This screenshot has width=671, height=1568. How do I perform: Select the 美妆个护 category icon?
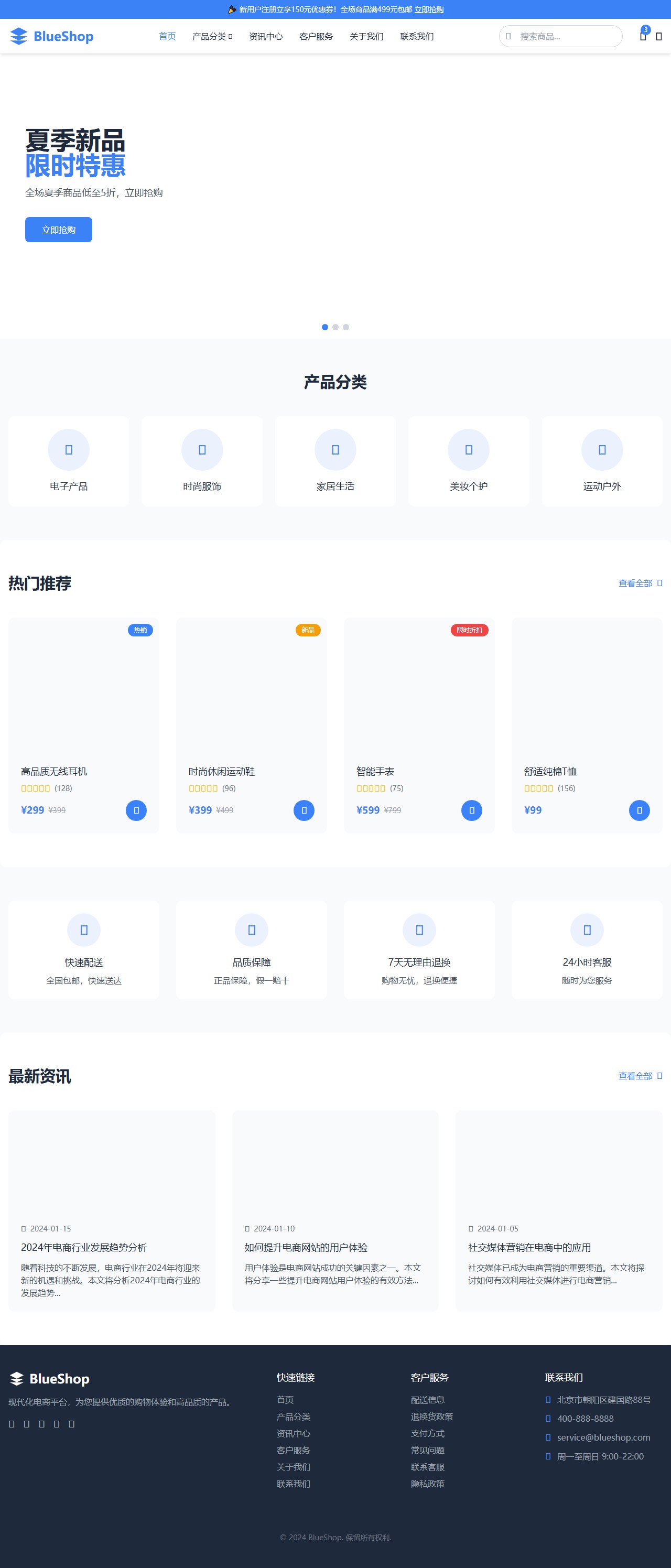coord(469,449)
